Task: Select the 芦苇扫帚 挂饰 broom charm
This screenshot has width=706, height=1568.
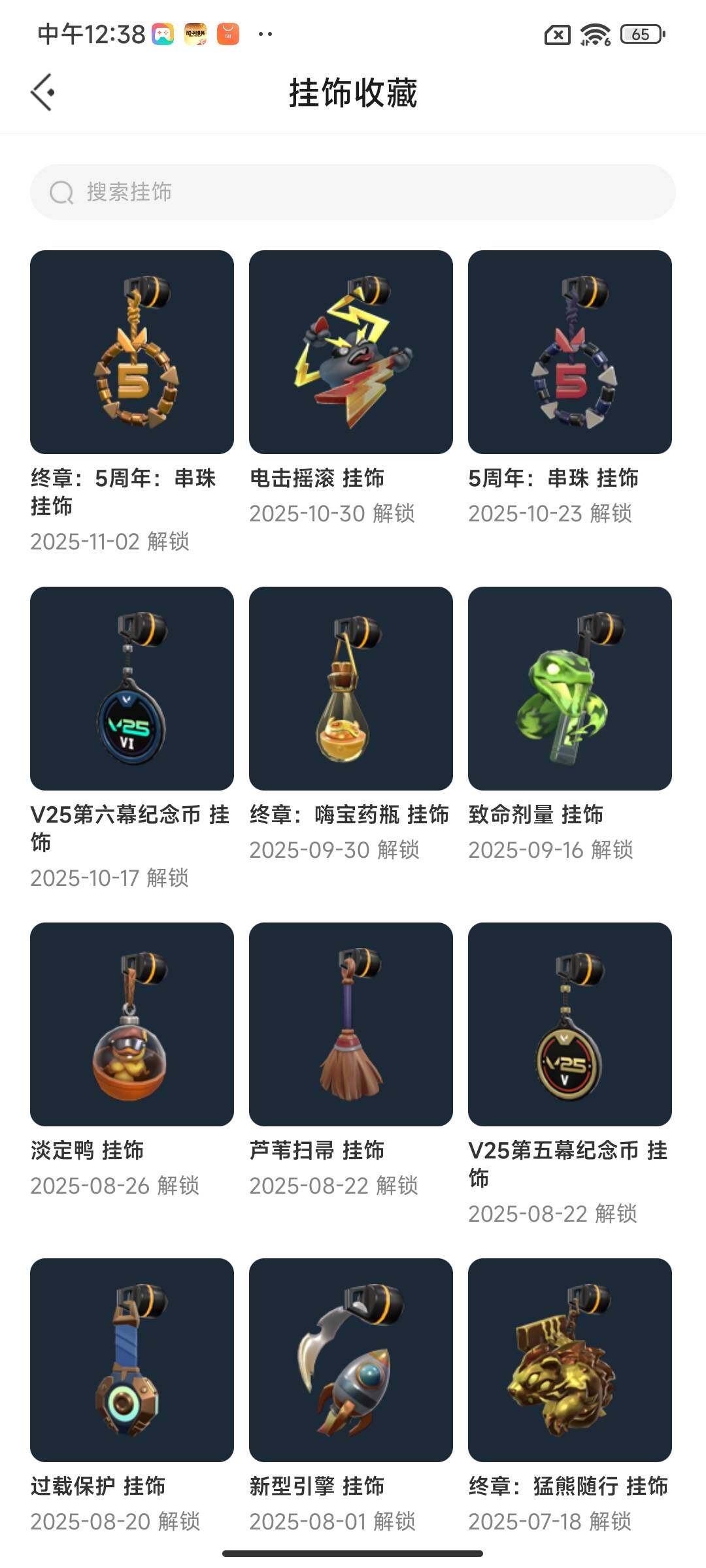Action: click(351, 1024)
